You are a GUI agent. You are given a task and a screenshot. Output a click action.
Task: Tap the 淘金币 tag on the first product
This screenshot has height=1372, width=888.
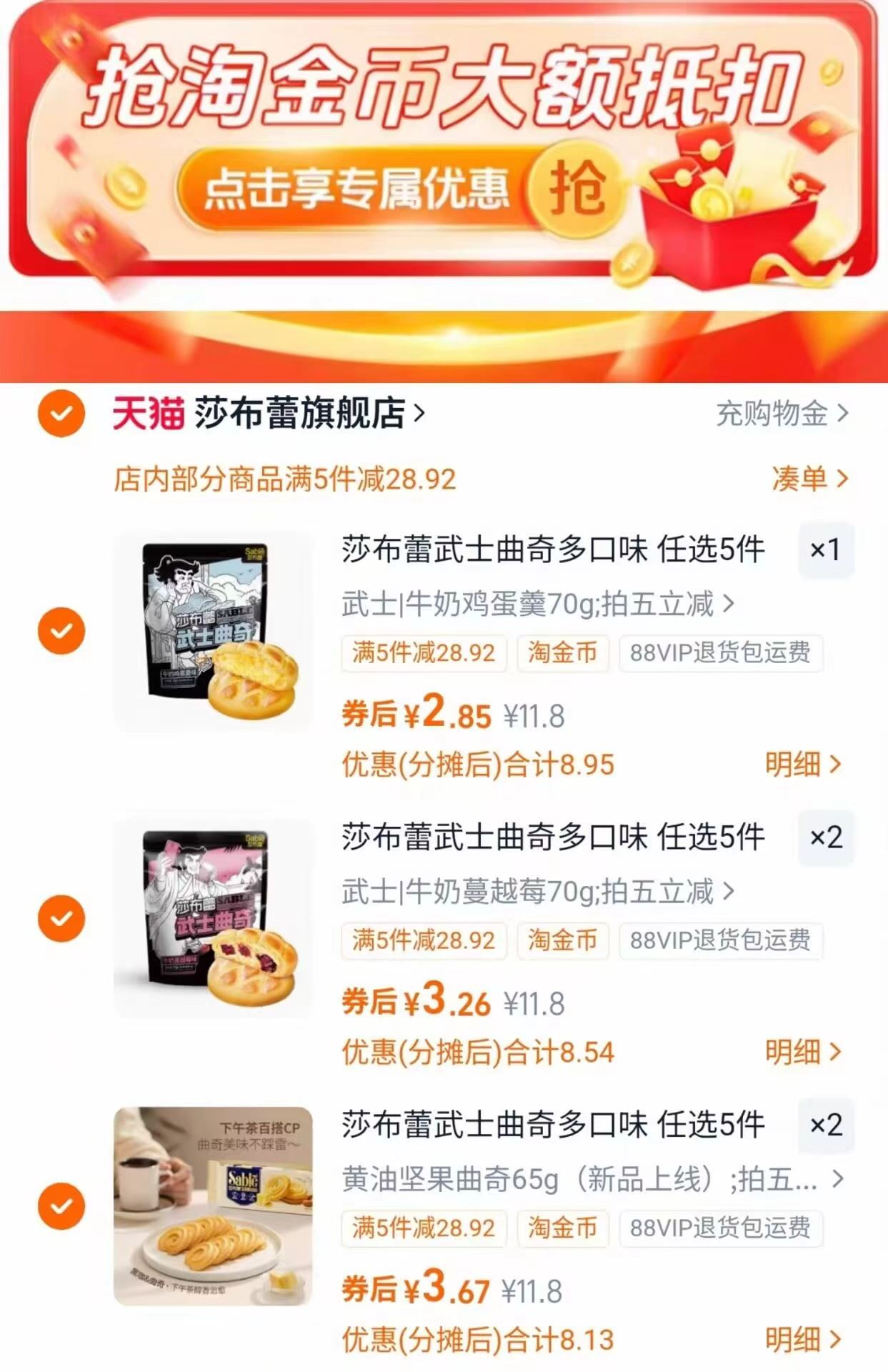tap(564, 654)
